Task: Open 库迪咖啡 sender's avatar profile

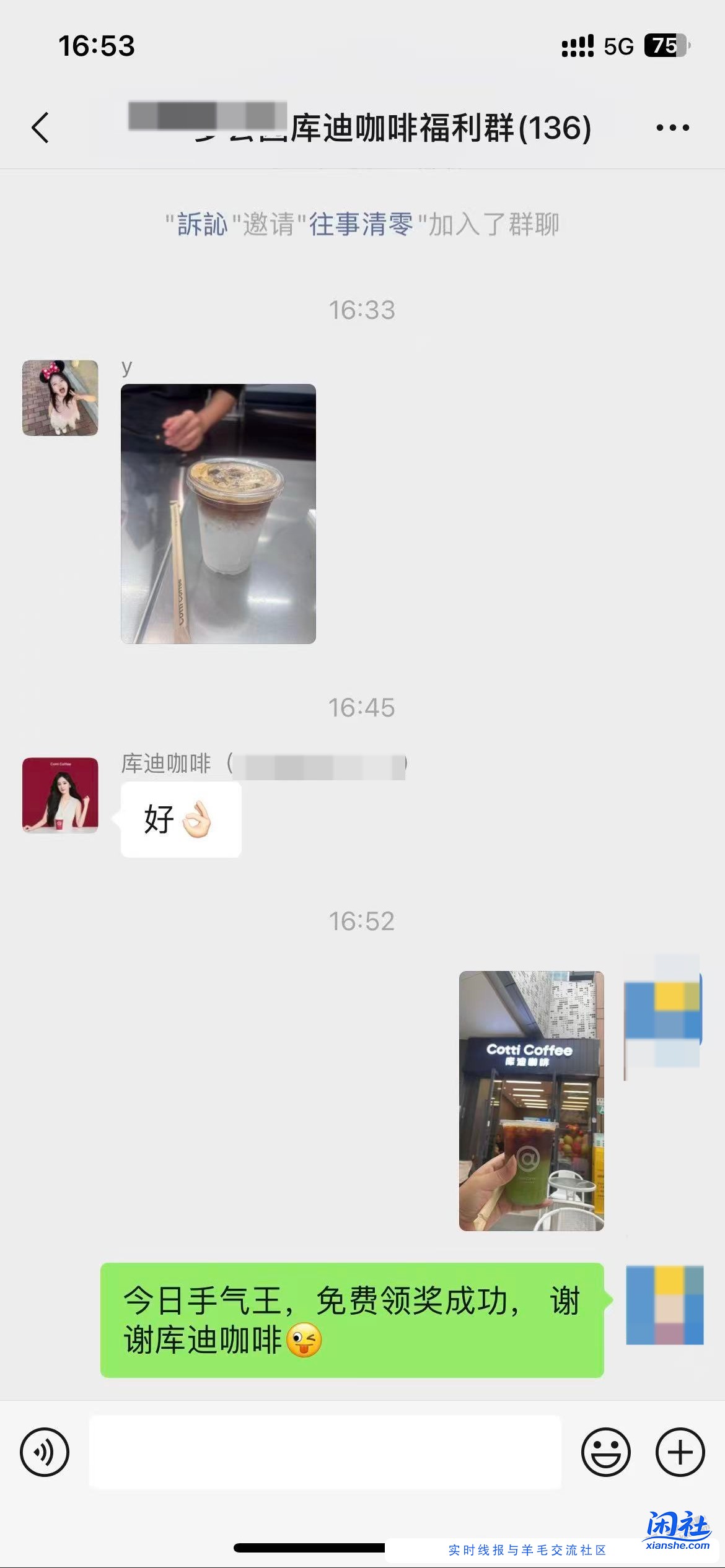Action: (60, 795)
